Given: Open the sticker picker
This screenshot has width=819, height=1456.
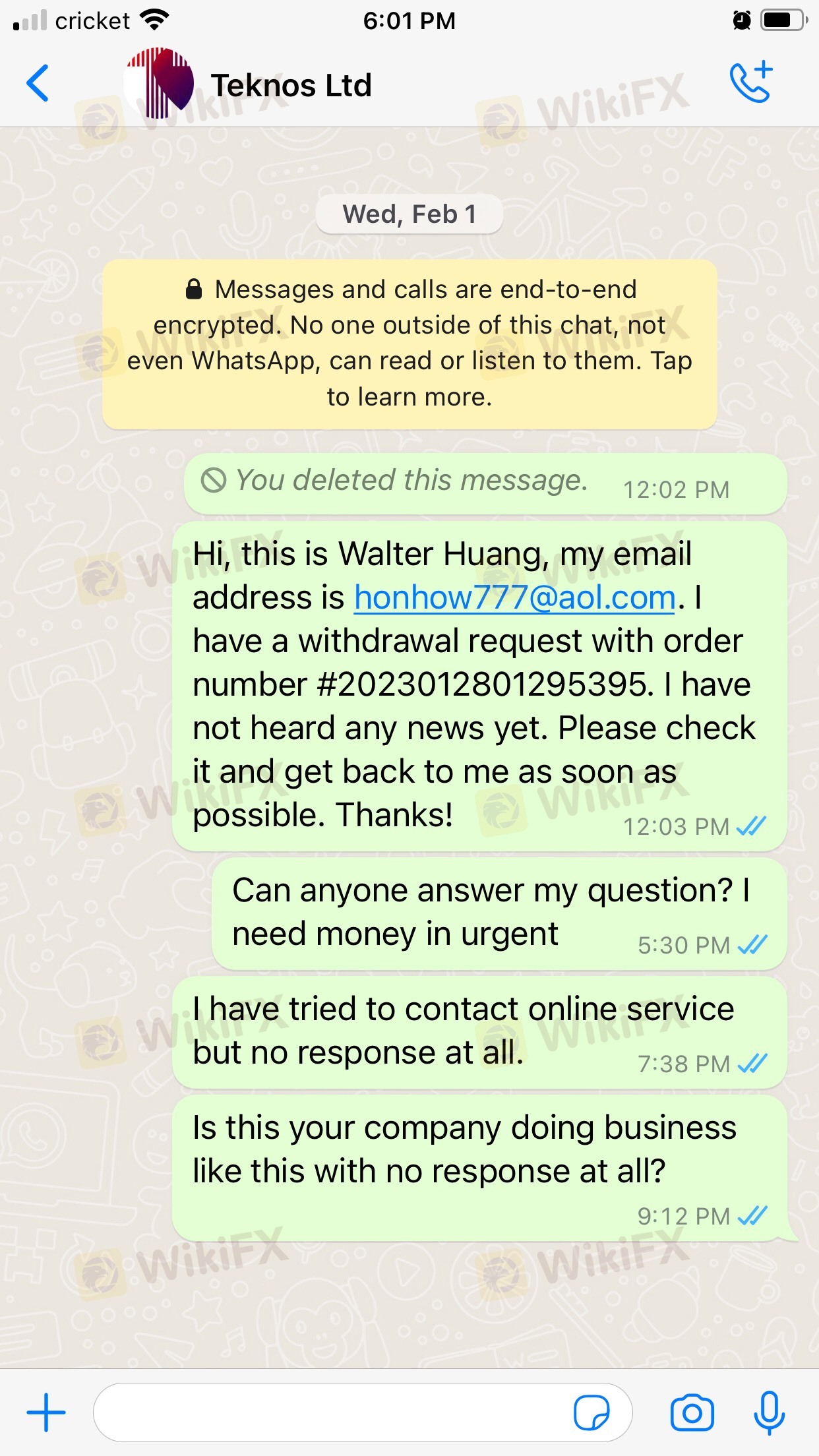Looking at the screenshot, I should pos(591,1412).
